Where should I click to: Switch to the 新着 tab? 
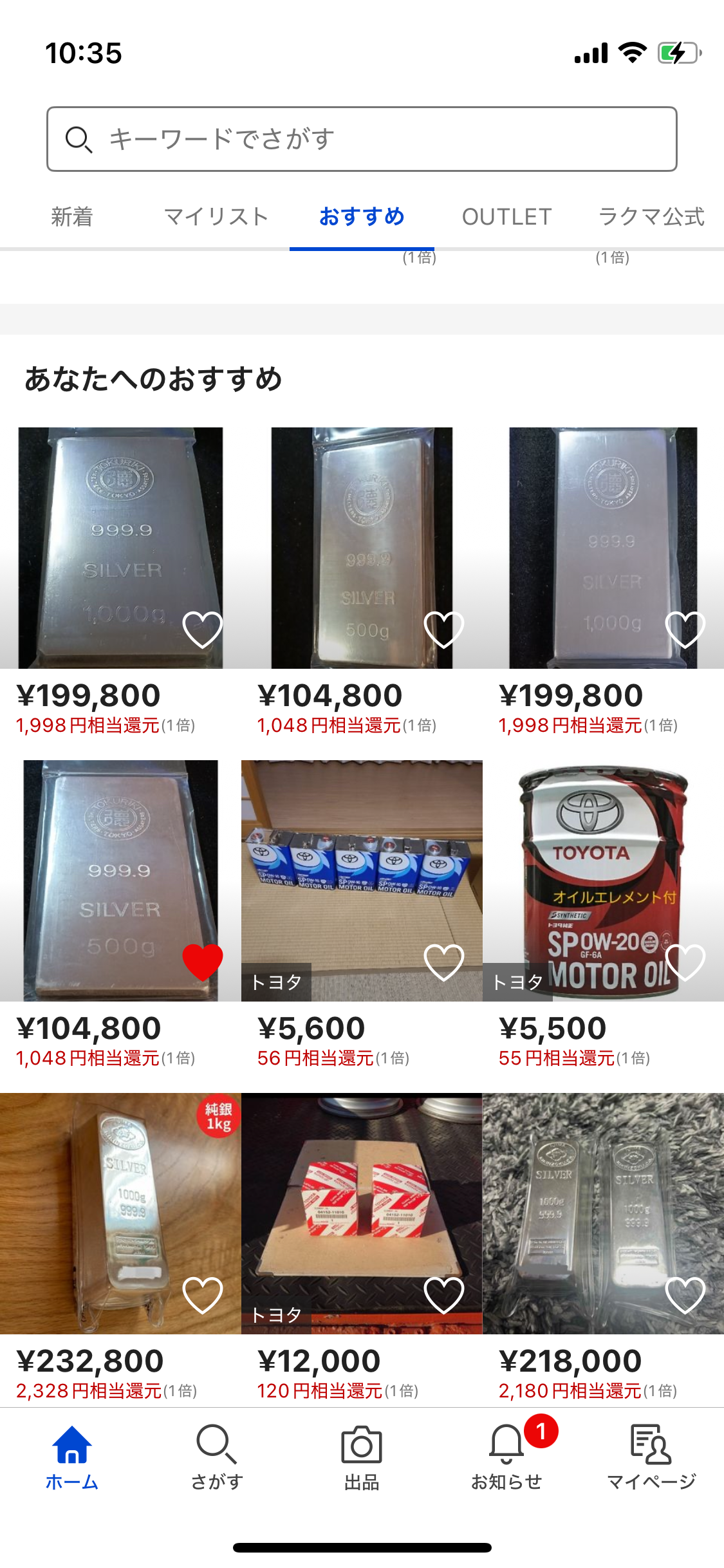click(72, 217)
